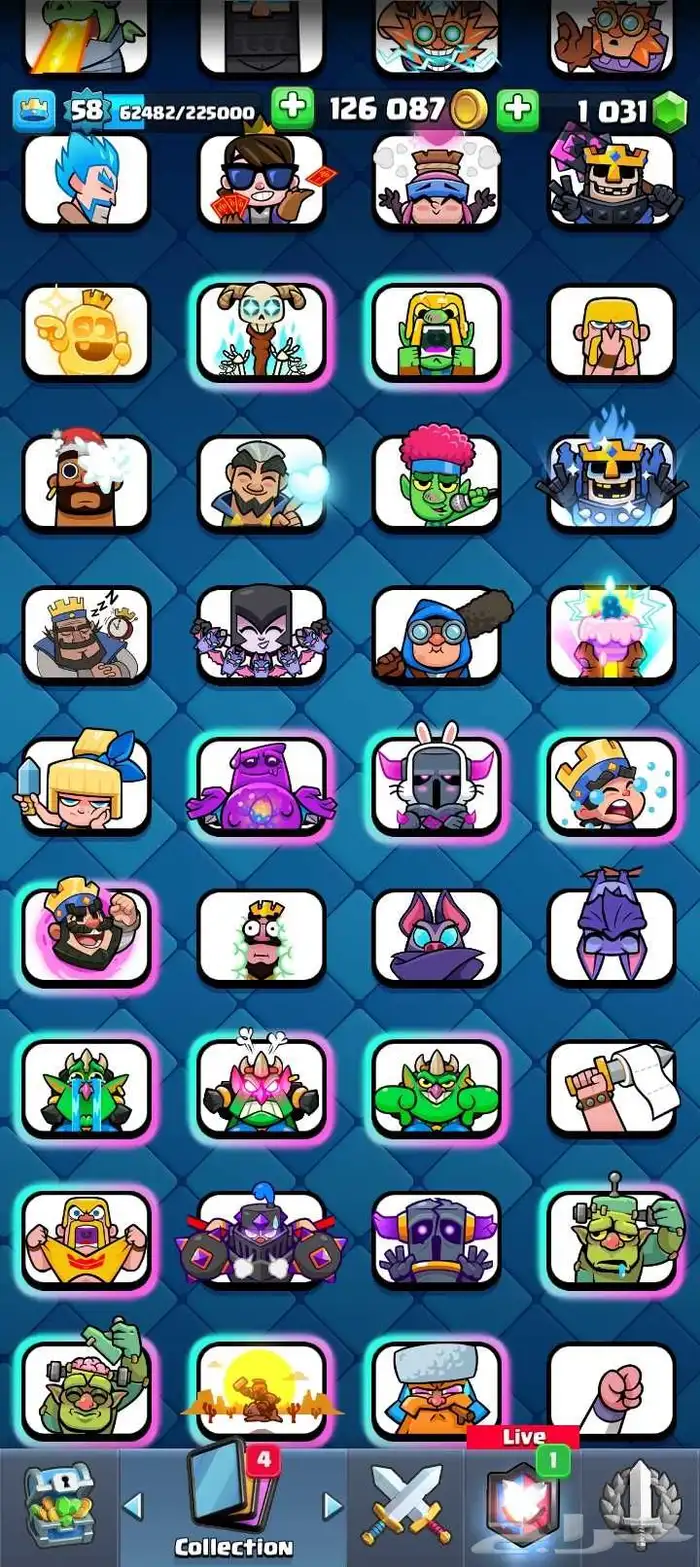Choose the Santa Hog Rider snowball emote
700x1567 pixels.
pos(86,483)
